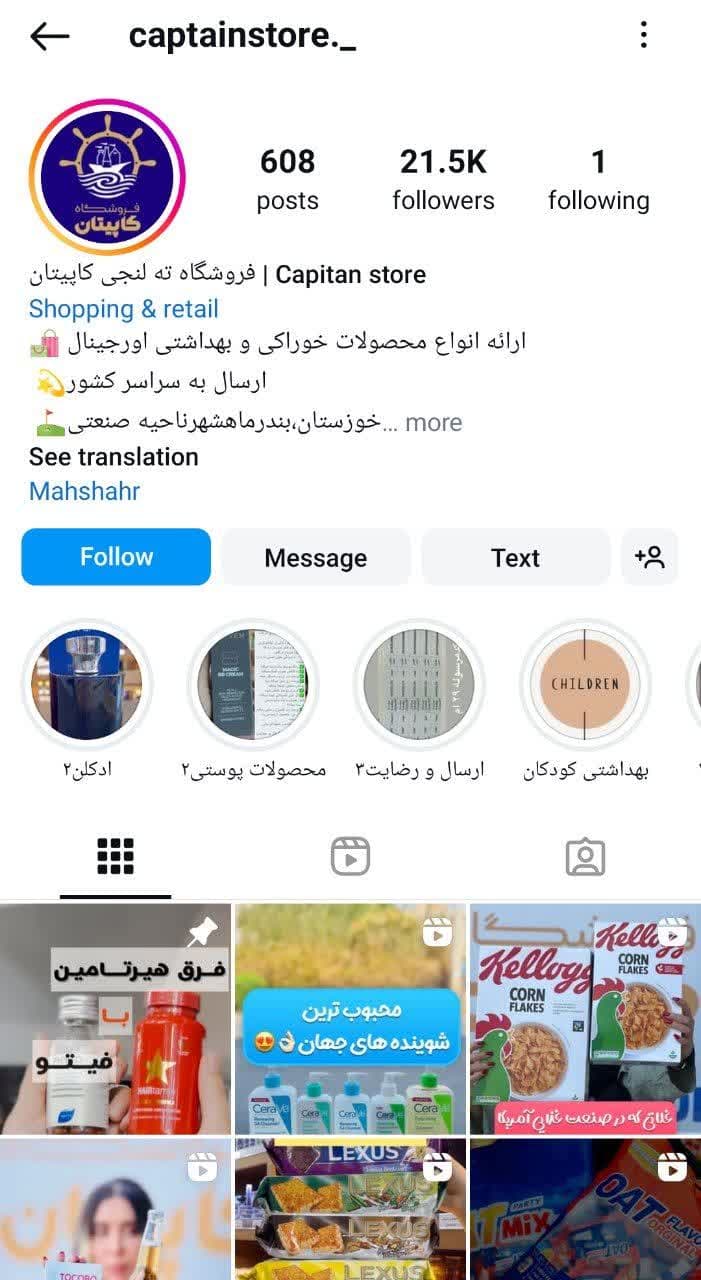701x1280 pixels.
Task: Open the three-dot overflow menu
Action: click(x=643, y=36)
